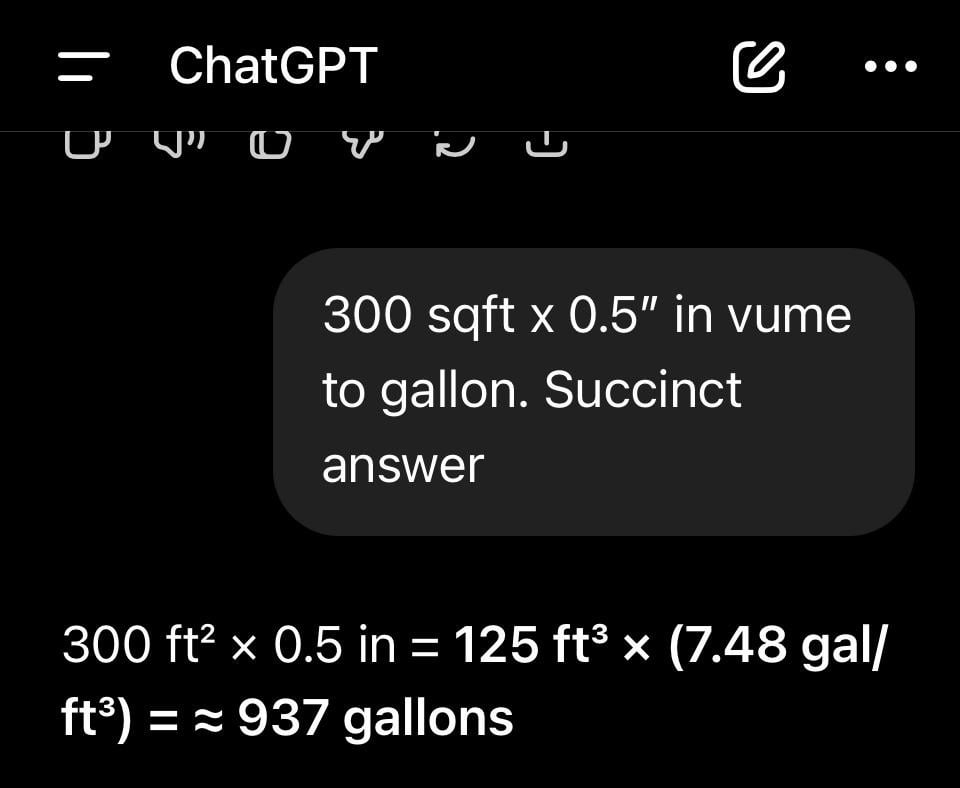Open the three-dot overflow menu
Image resolution: width=960 pixels, height=788 pixels.
(x=889, y=67)
